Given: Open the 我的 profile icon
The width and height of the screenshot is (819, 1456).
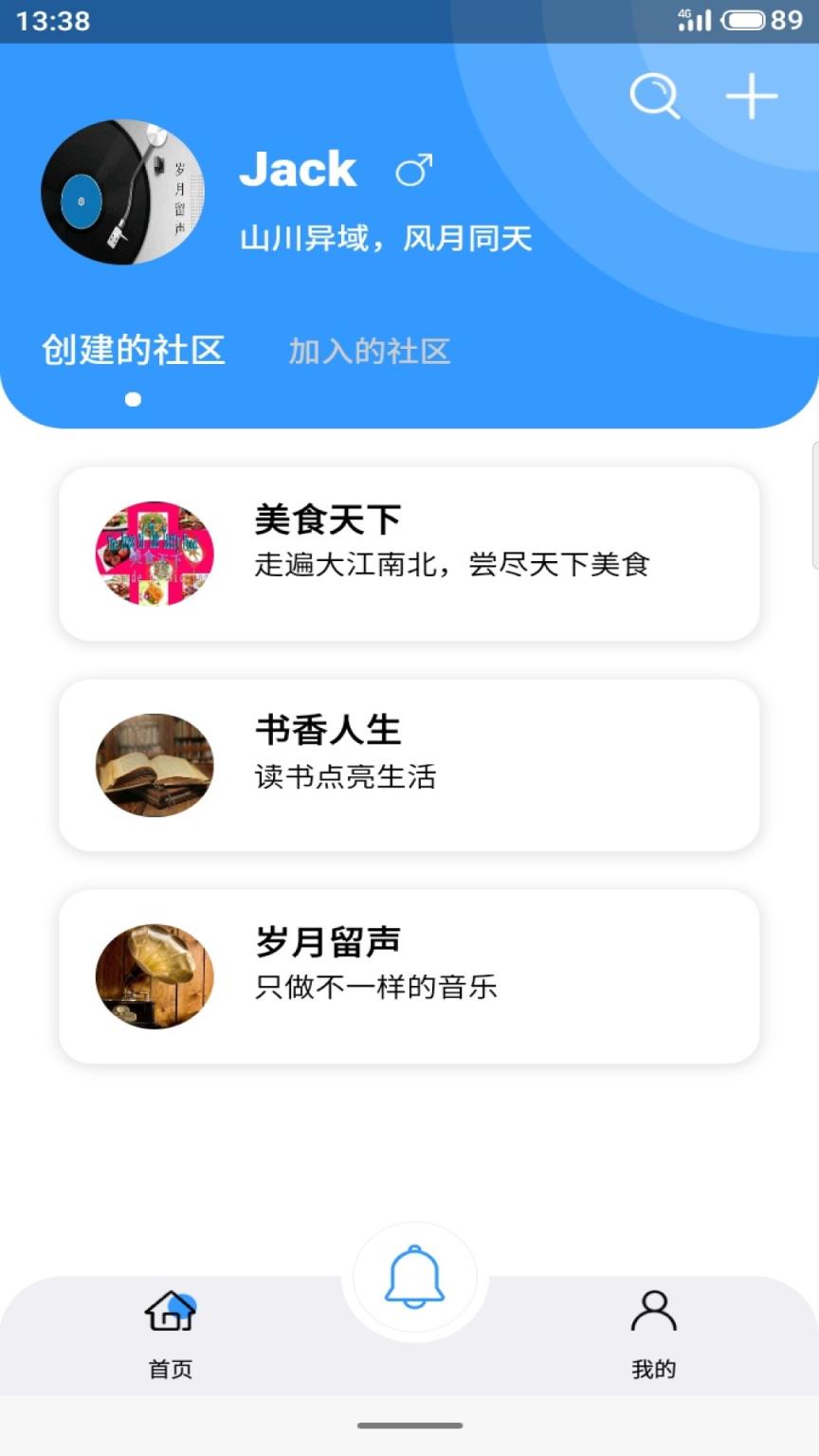Looking at the screenshot, I should pos(652,1313).
